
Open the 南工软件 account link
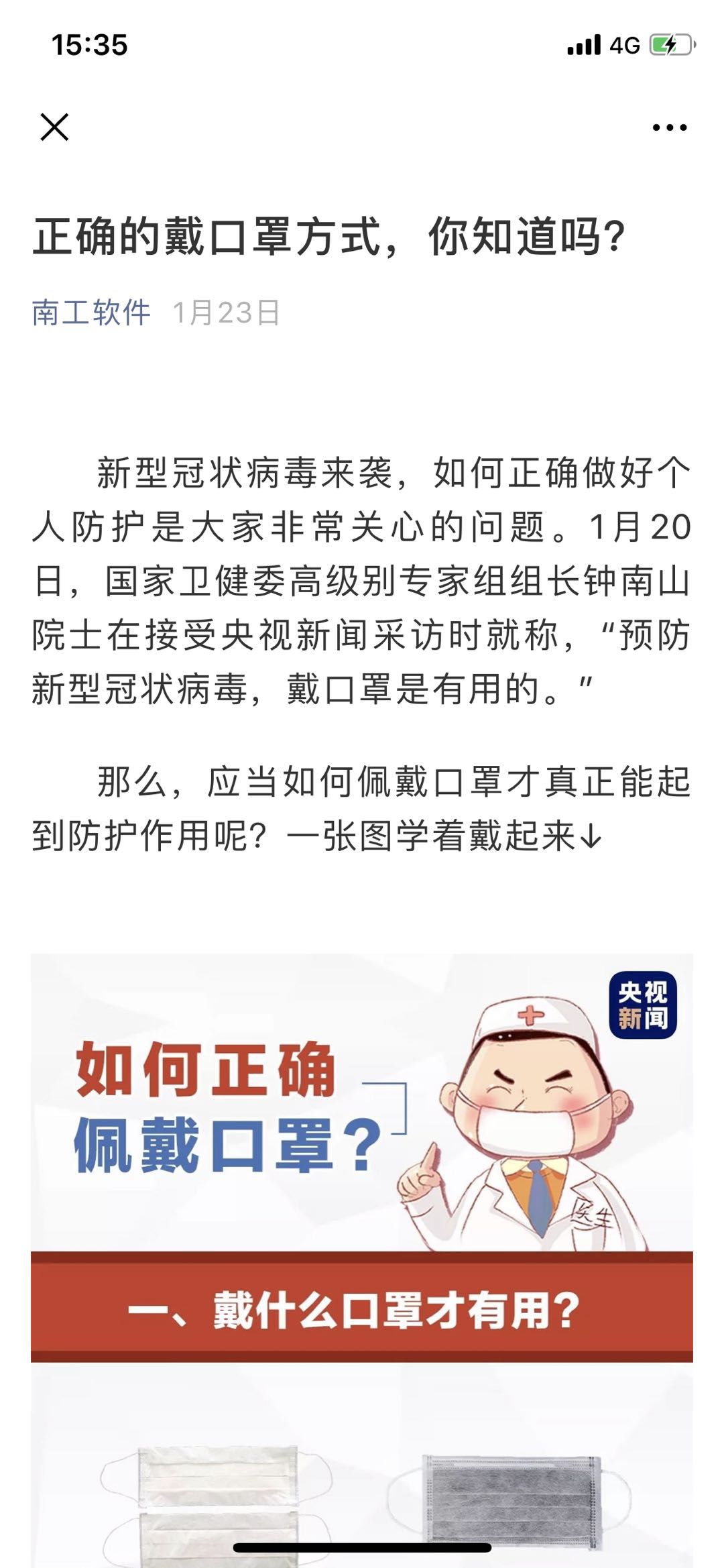(x=91, y=313)
